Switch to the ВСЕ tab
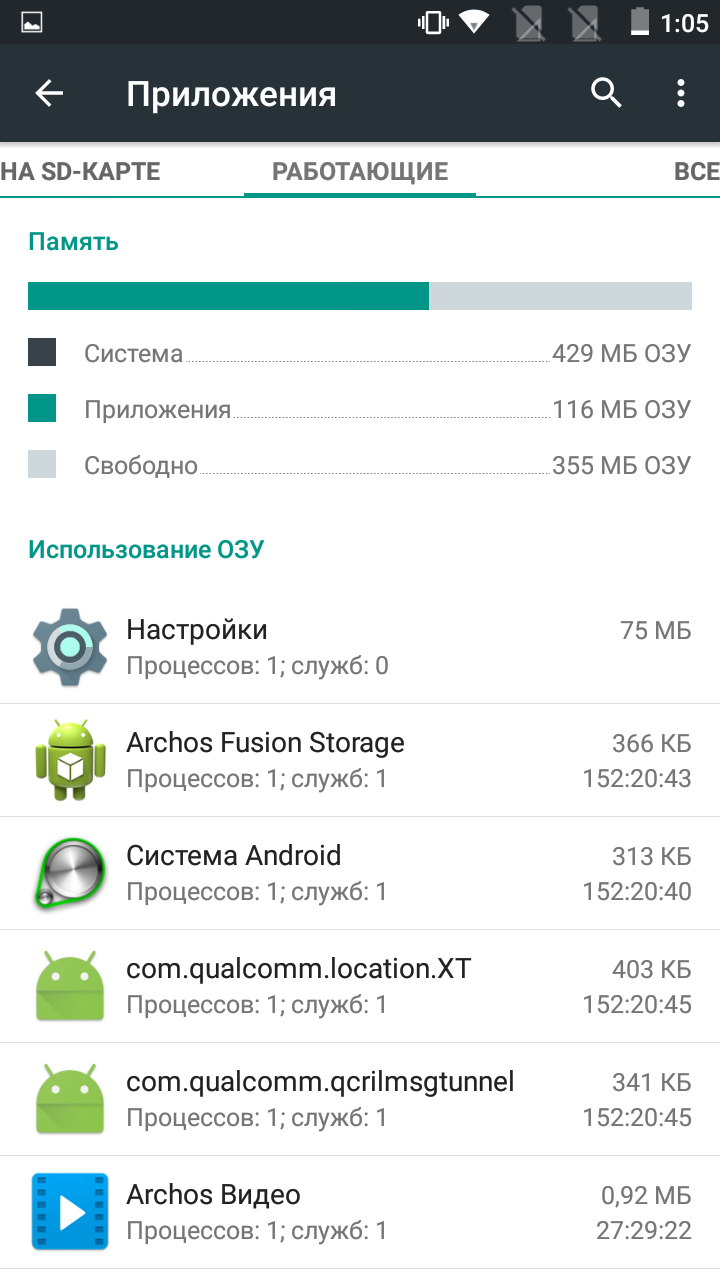 coord(697,171)
